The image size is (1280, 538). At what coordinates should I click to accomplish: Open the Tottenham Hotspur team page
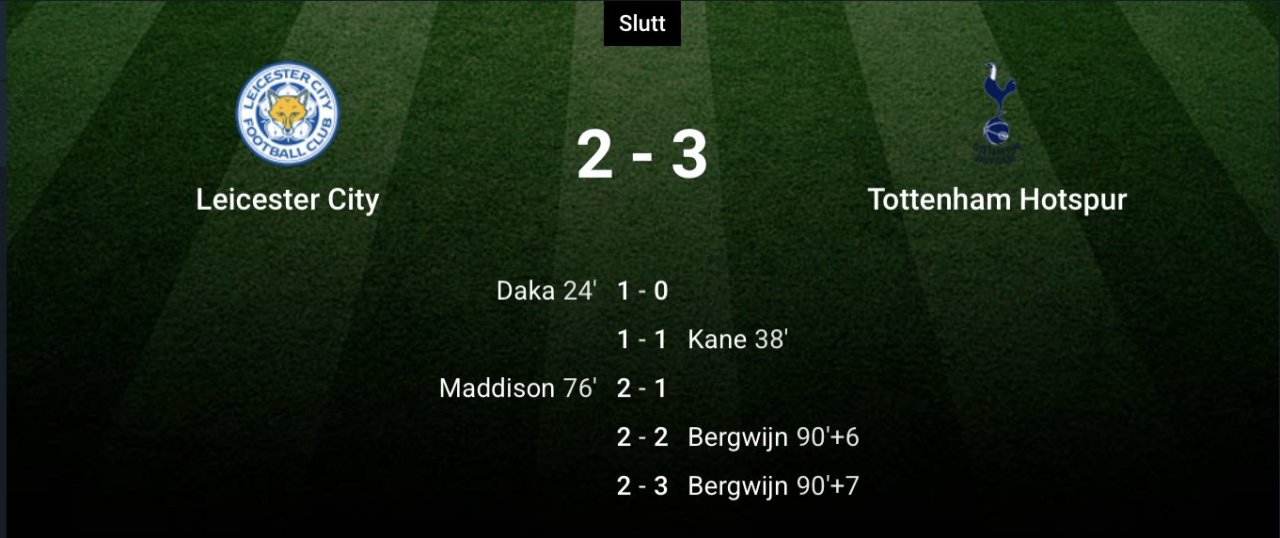[997, 199]
